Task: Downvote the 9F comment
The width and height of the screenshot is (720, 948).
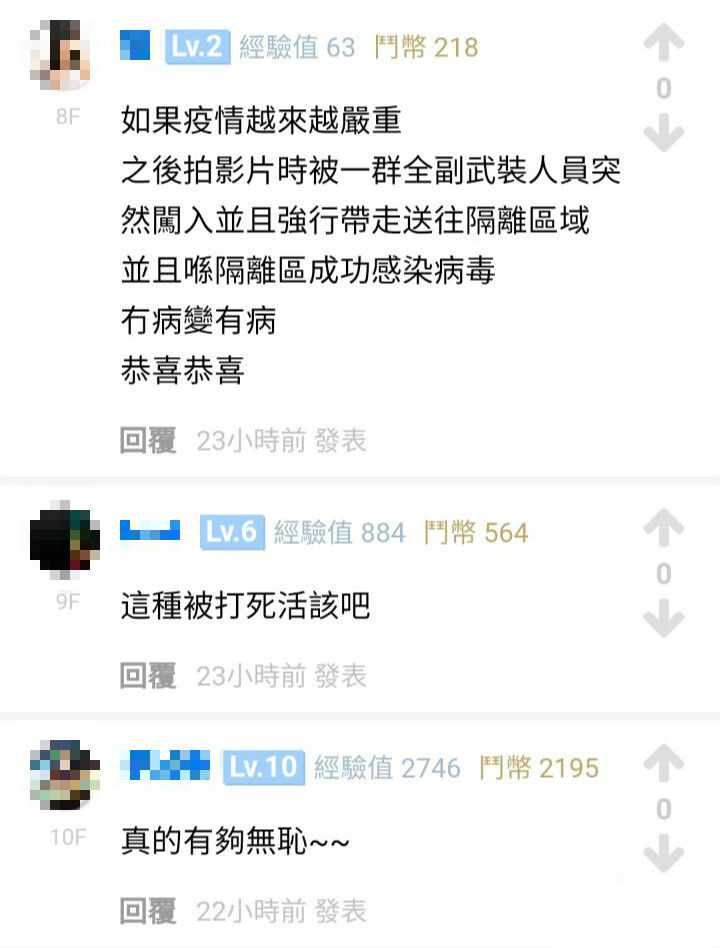Action: point(663,620)
